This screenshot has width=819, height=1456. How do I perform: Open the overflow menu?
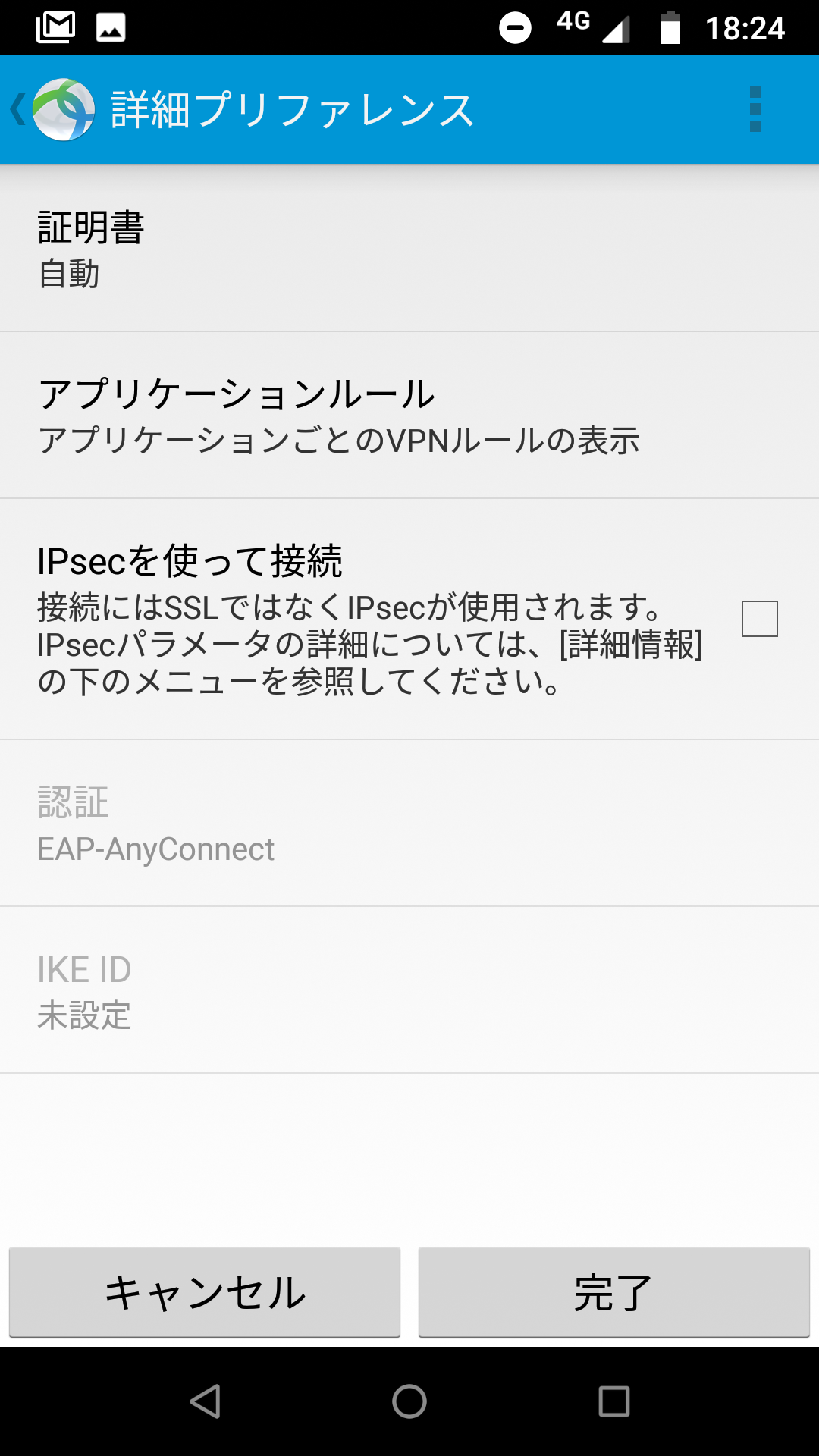click(755, 110)
